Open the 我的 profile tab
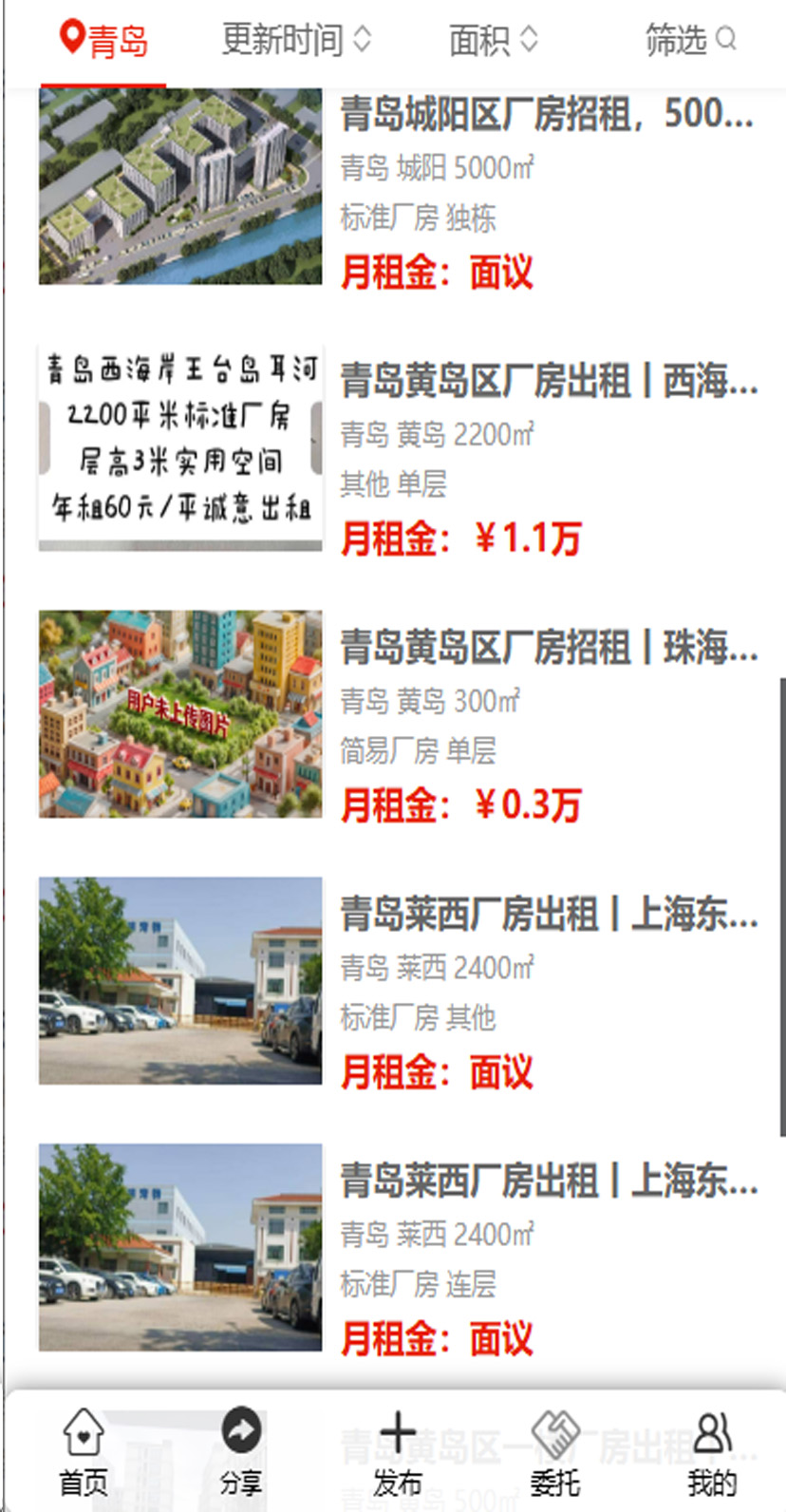The width and height of the screenshot is (786, 1512). 712,1453
